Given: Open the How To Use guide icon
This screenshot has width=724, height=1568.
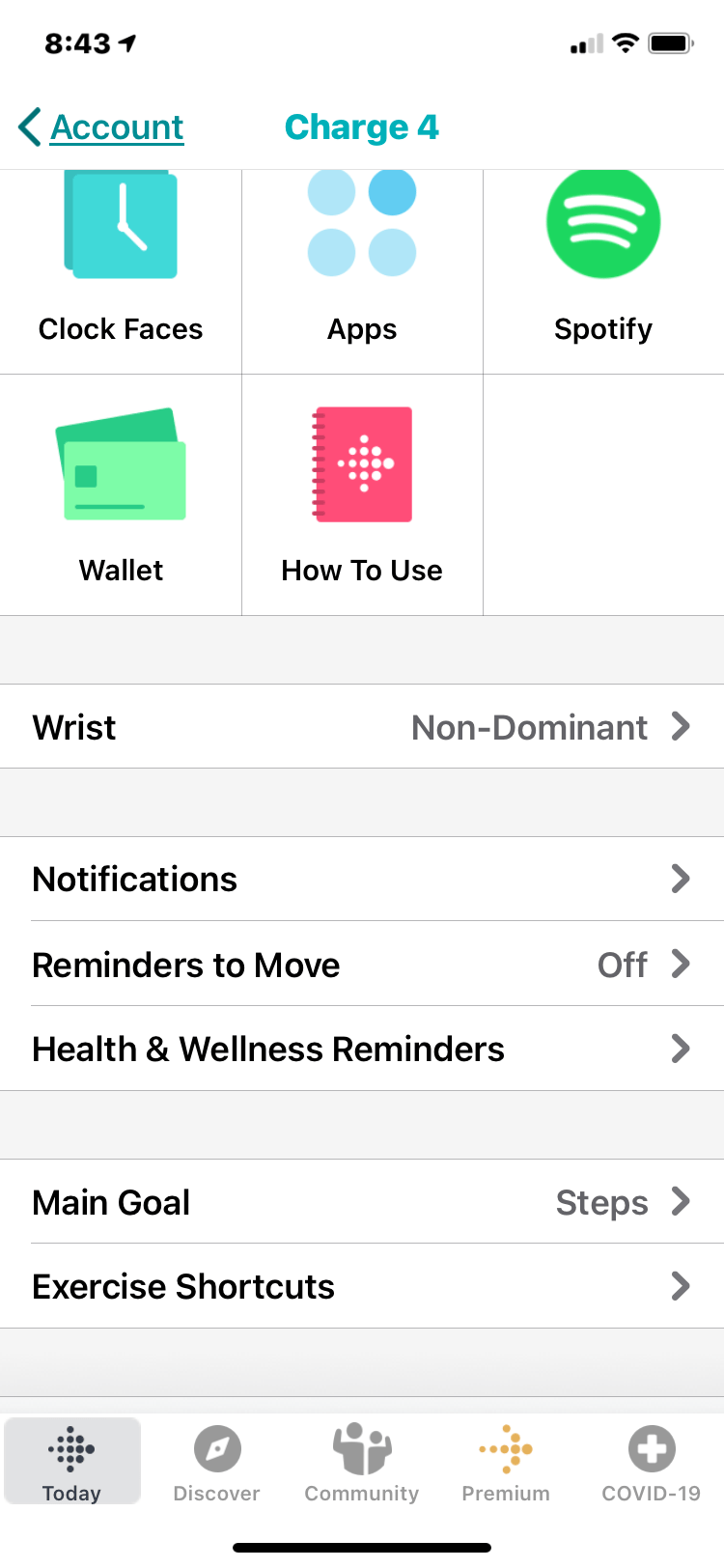Looking at the screenshot, I should tap(362, 464).
